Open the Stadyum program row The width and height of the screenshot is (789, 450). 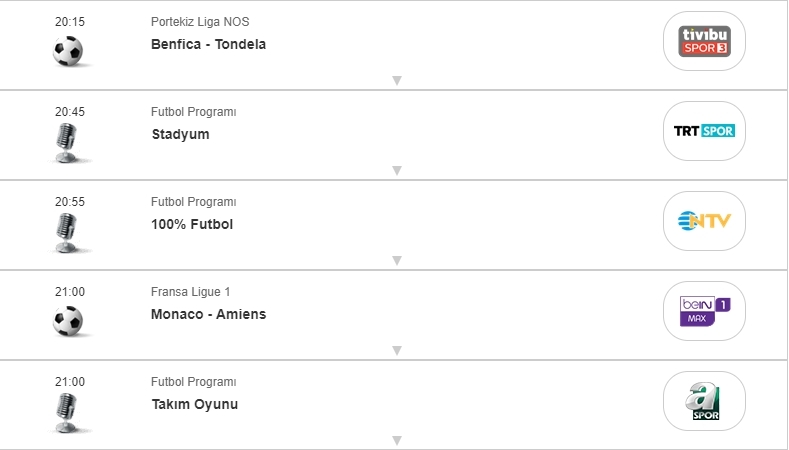click(180, 134)
